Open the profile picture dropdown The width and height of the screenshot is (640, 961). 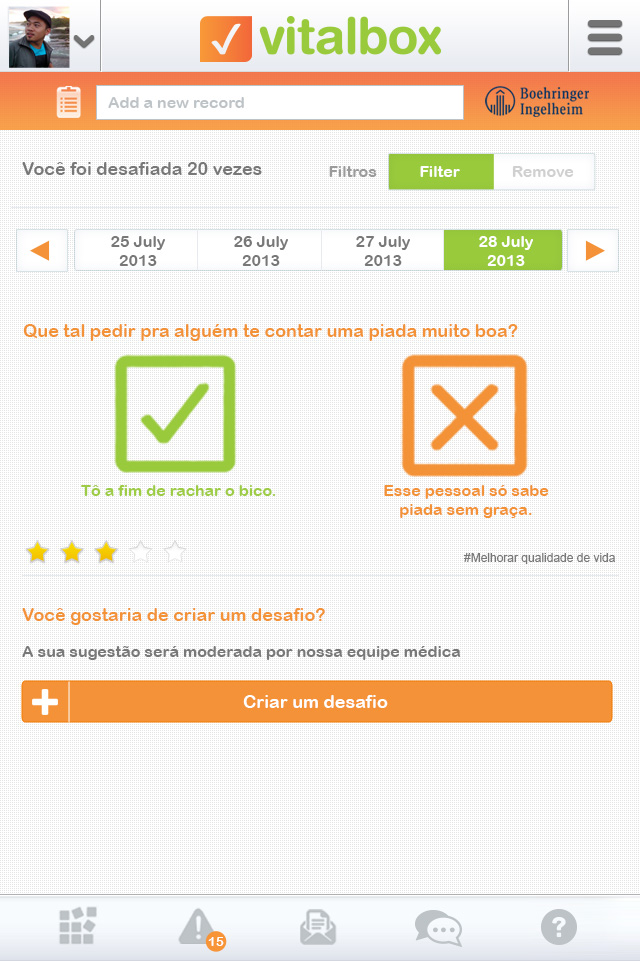click(52, 38)
